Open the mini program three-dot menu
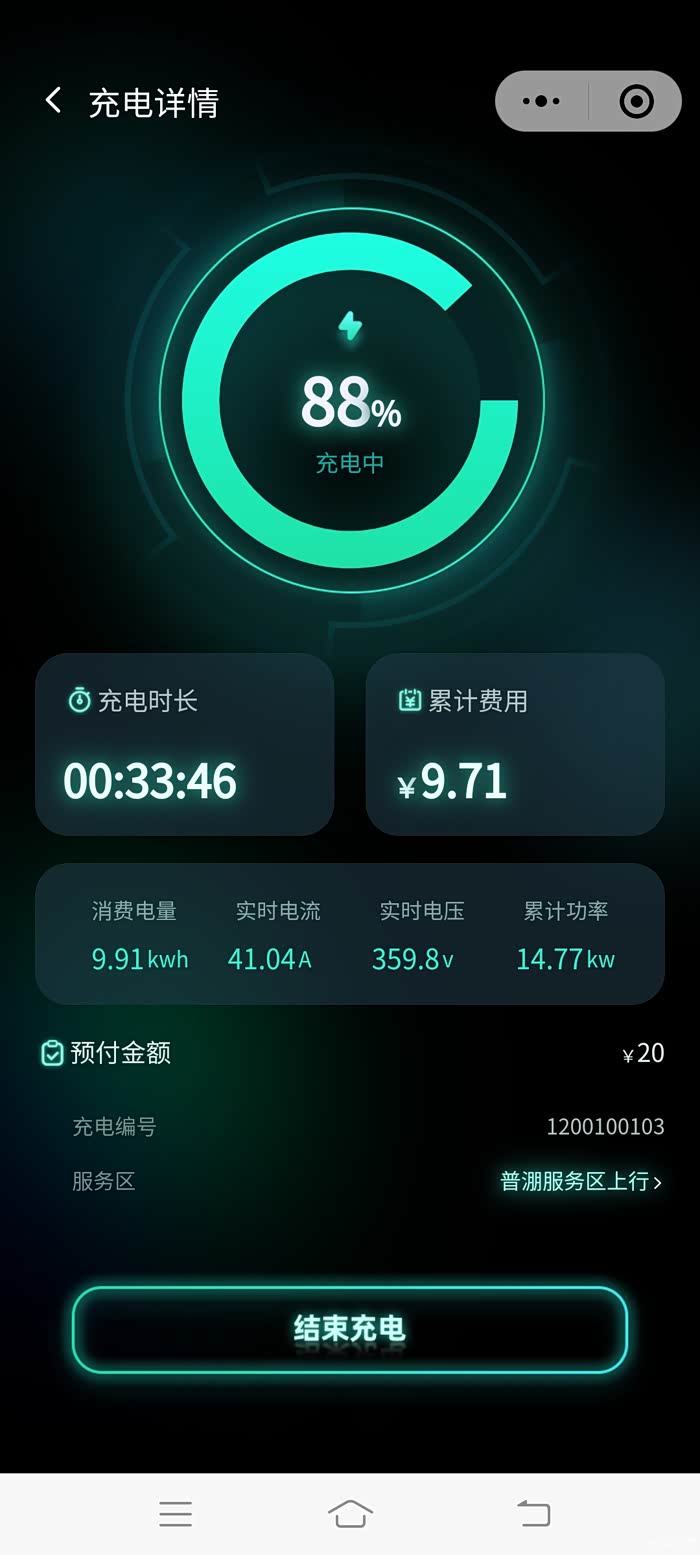 [541, 101]
